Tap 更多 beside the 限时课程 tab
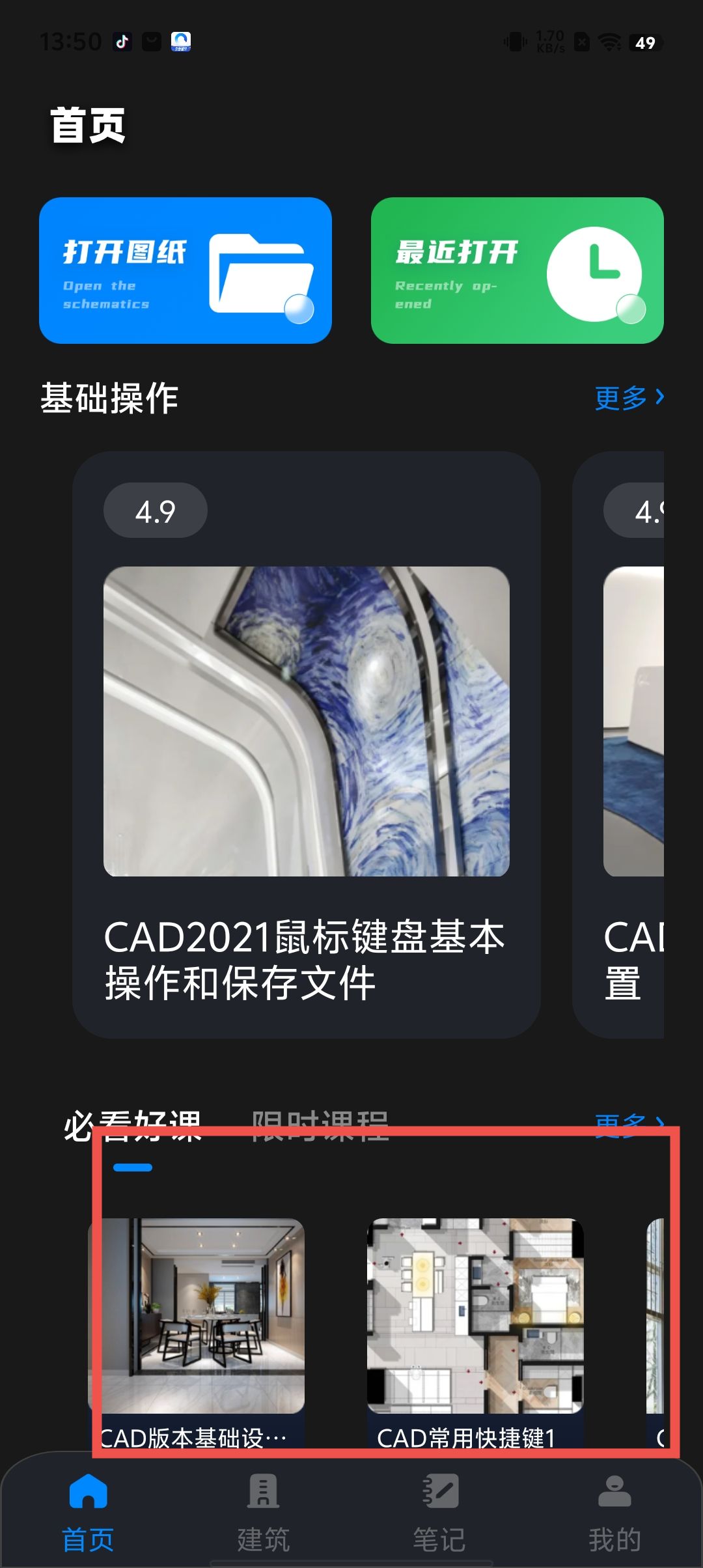Viewport: 703px width, 1568px height. pos(629,1124)
